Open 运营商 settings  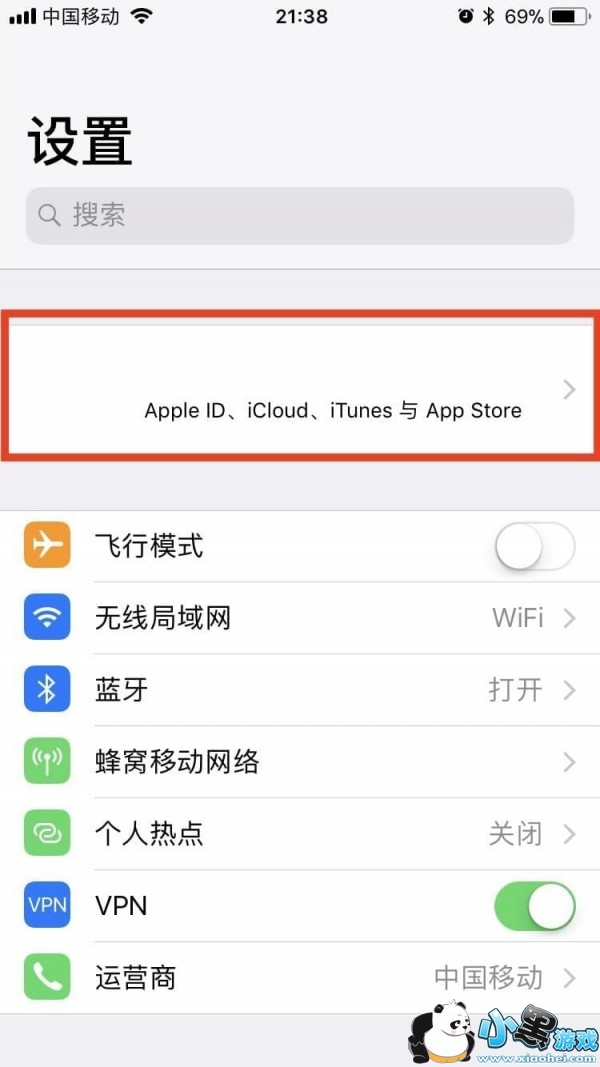tap(300, 977)
